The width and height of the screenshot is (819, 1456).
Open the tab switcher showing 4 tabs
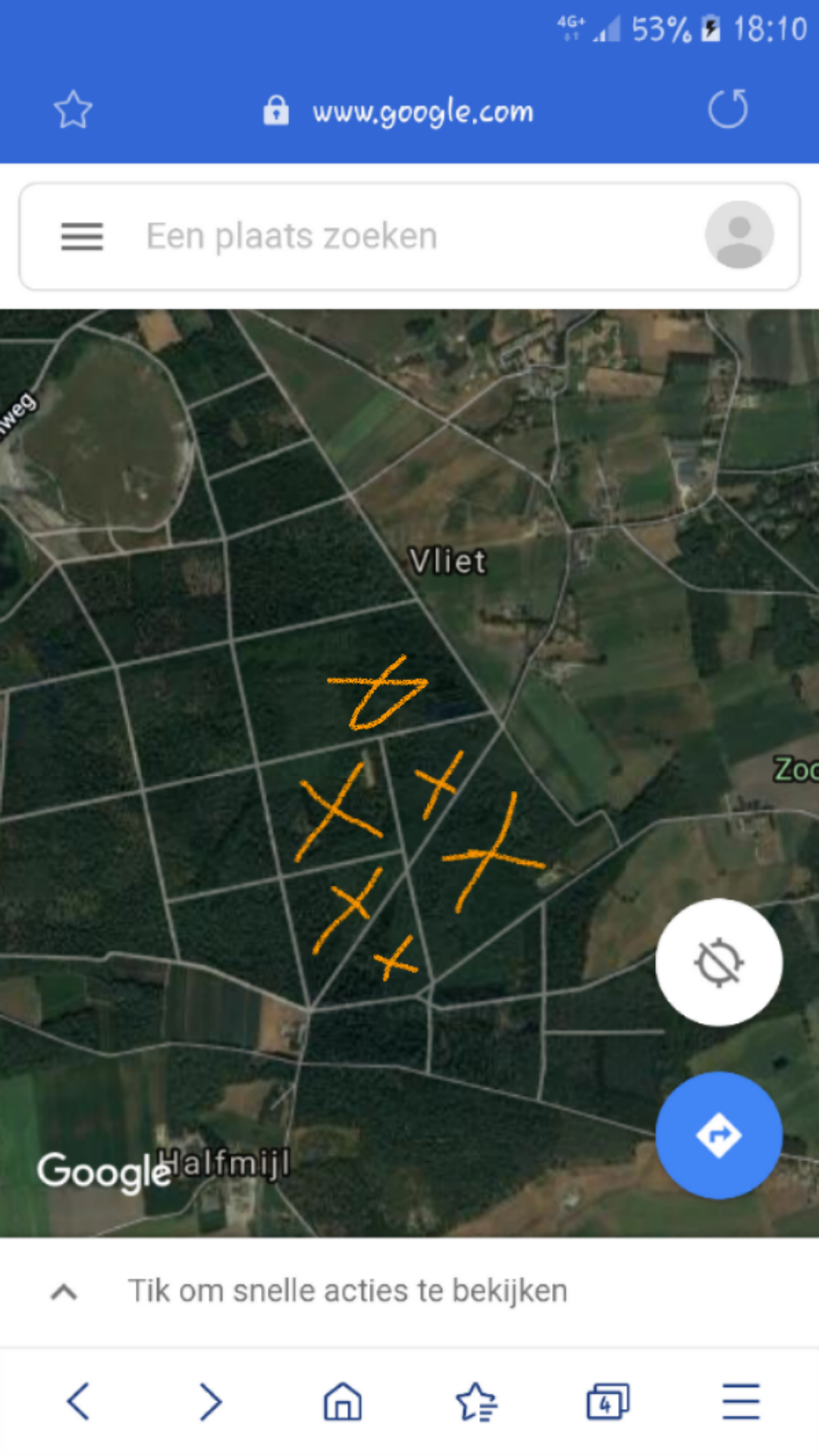click(608, 1401)
